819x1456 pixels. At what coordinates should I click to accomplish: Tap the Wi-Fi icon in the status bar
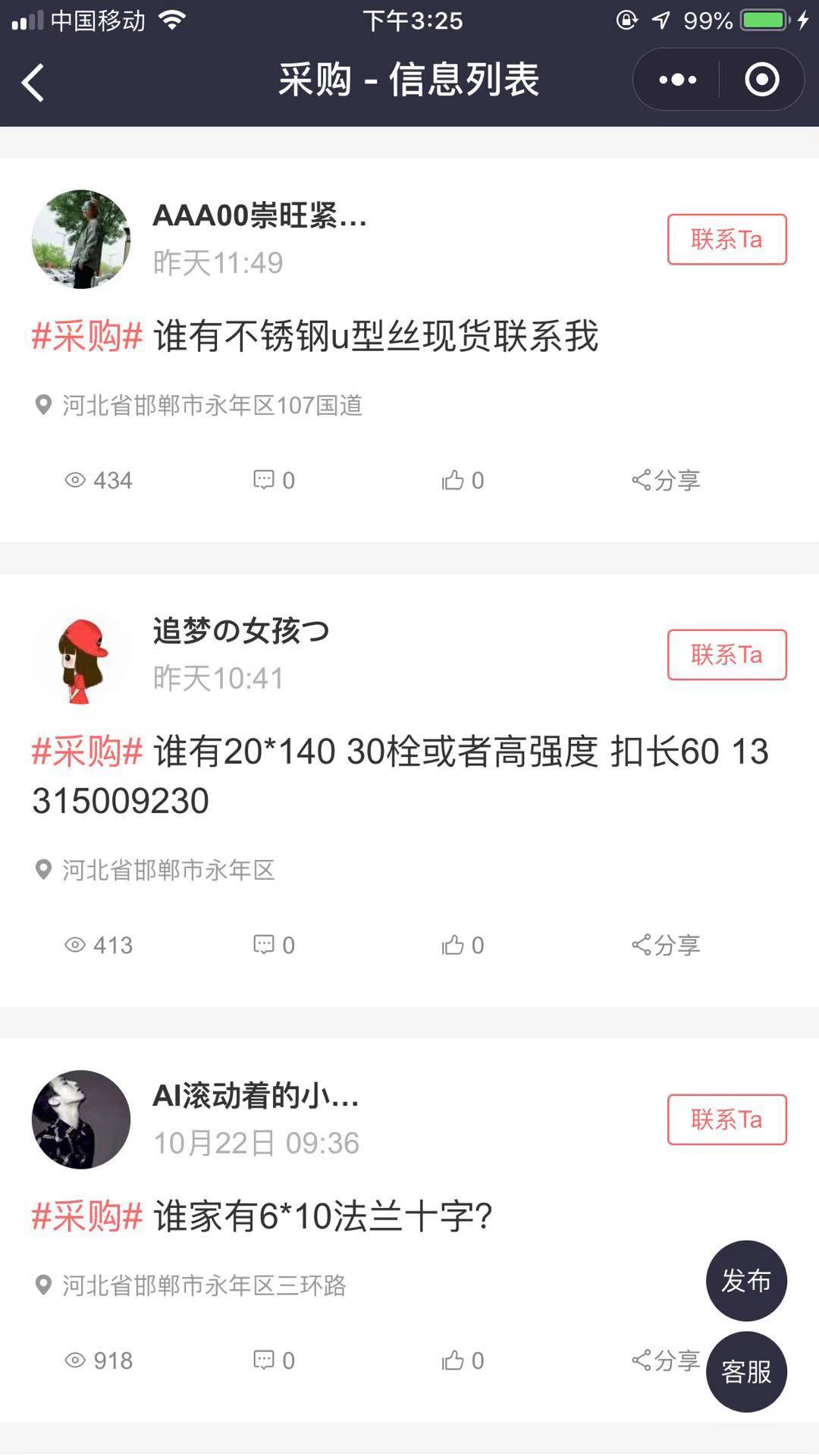point(173,21)
